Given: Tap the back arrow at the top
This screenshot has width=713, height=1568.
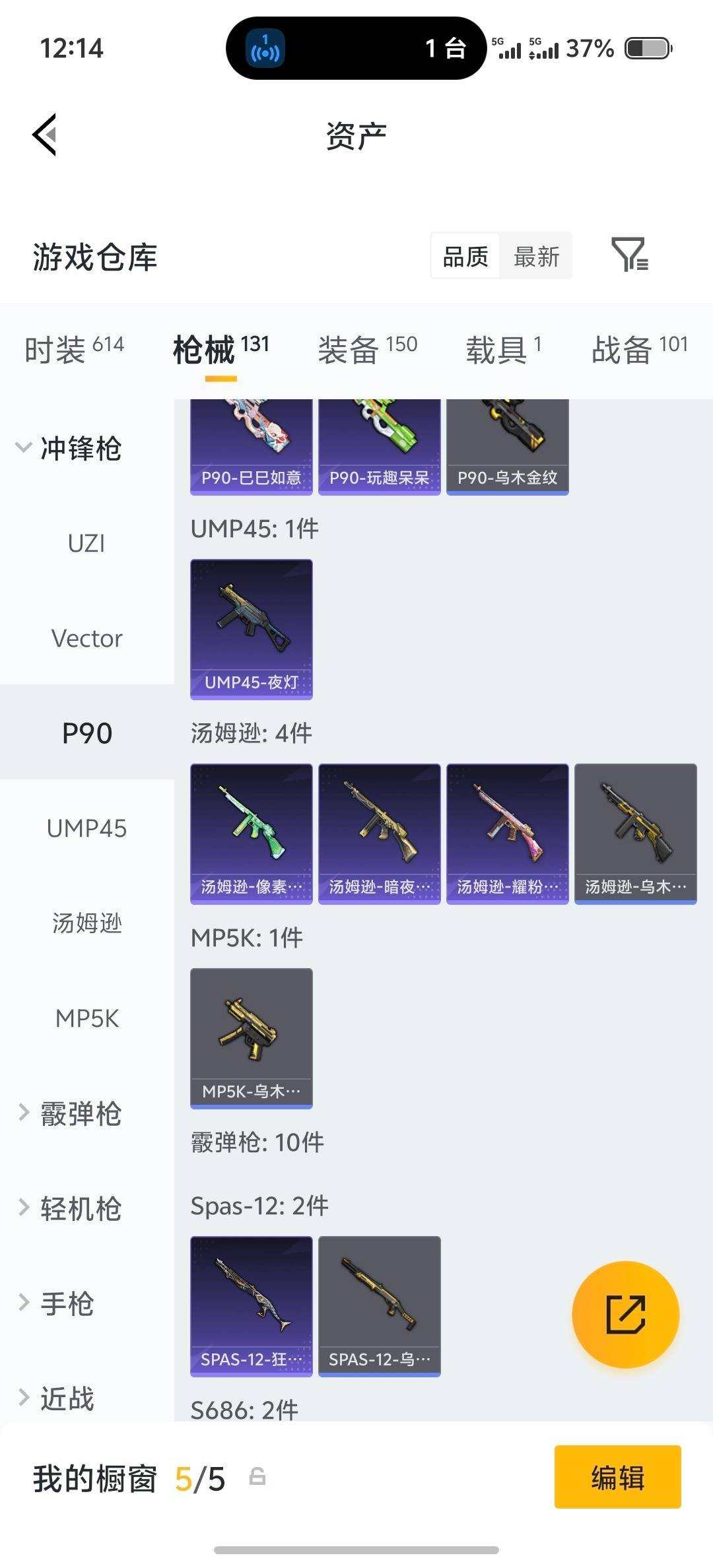Looking at the screenshot, I should [x=44, y=135].
